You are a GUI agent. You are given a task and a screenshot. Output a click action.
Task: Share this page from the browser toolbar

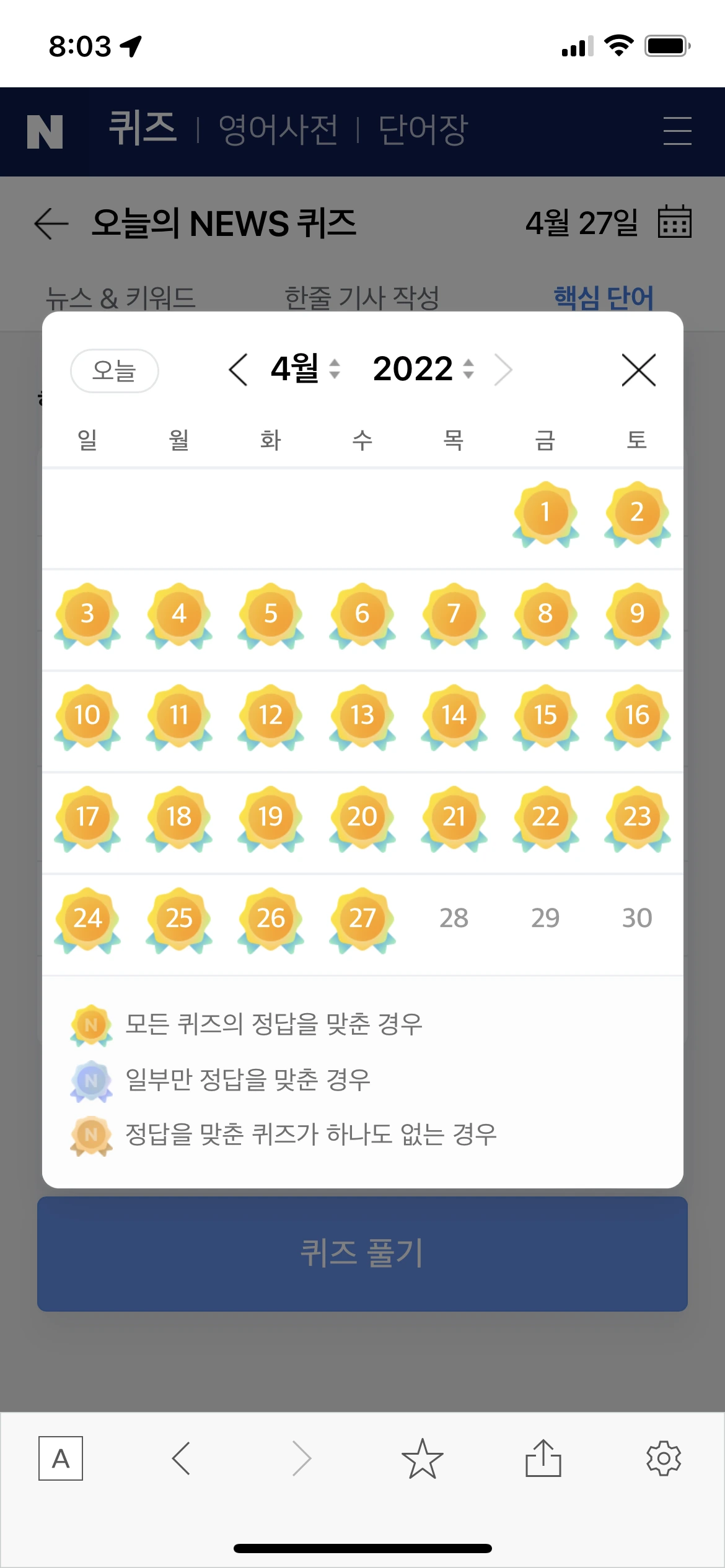[543, 1458]
